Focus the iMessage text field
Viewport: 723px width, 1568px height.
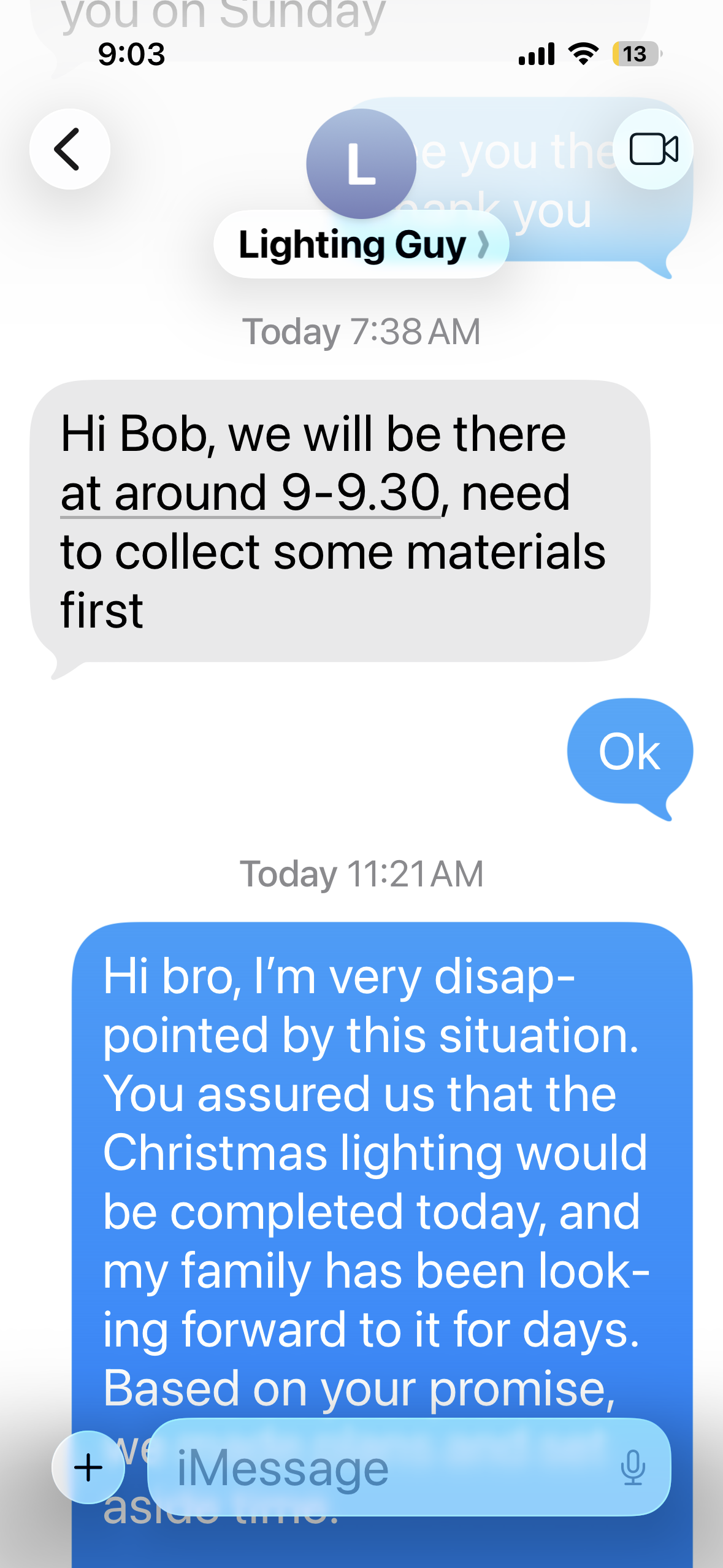[x=380, y=1467]
